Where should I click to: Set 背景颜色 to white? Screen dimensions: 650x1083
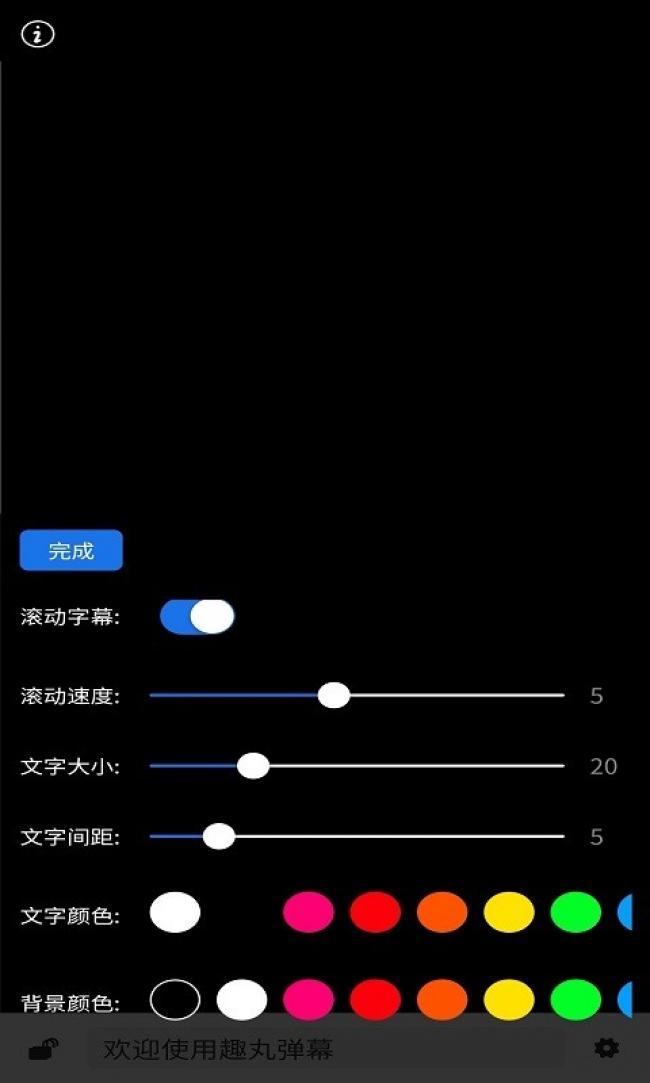point(242,999)
